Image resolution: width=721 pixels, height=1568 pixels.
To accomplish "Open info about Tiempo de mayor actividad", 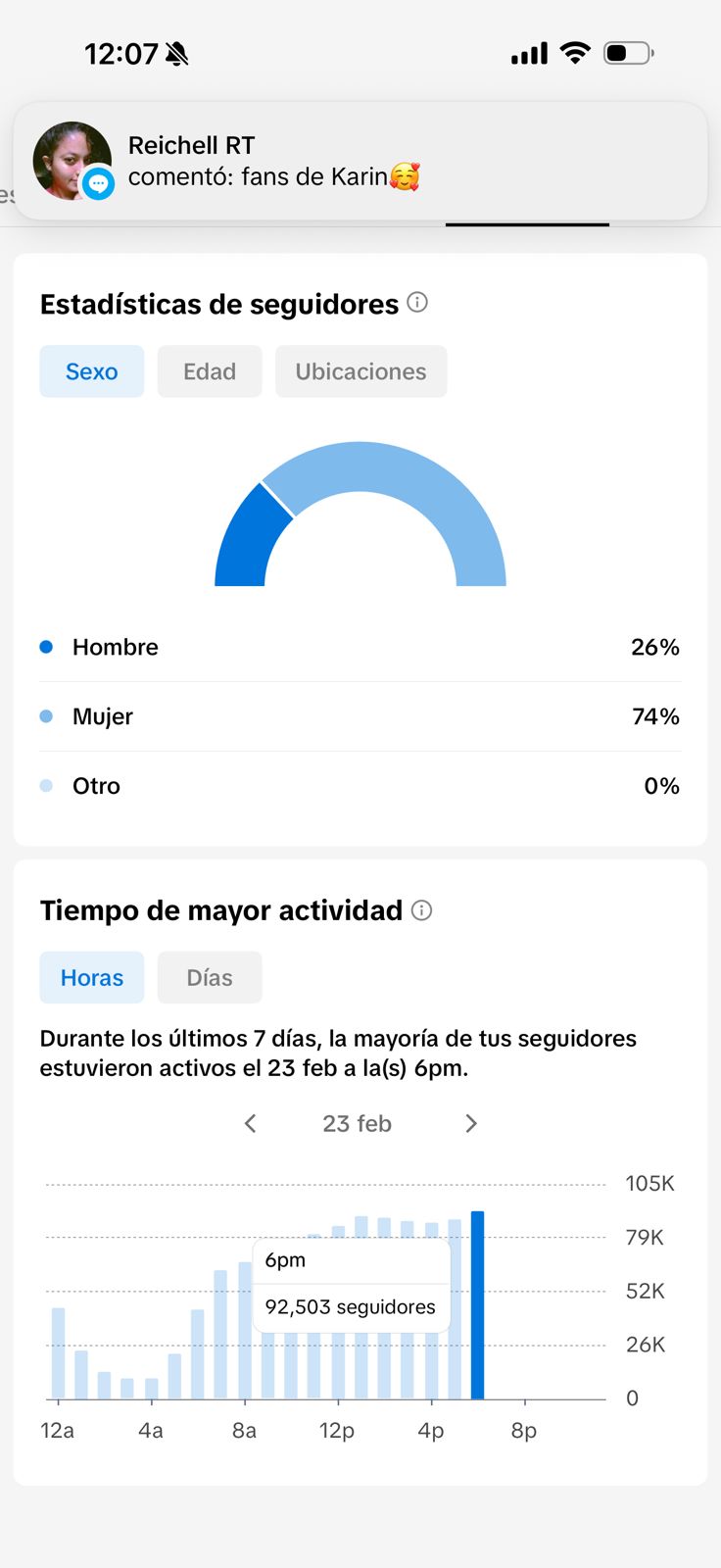I will coord(422,910).
